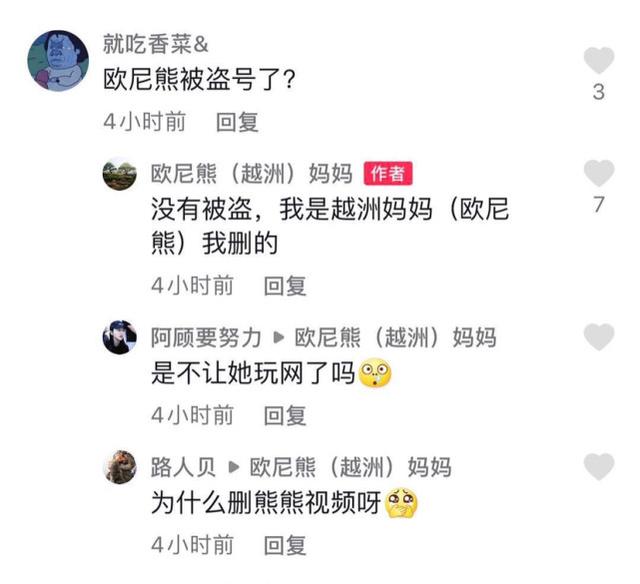The width and height of the screenshot is (640, 584).
Task: Open 就吃香菜&'s profile avatar
Action: (58, 59)
